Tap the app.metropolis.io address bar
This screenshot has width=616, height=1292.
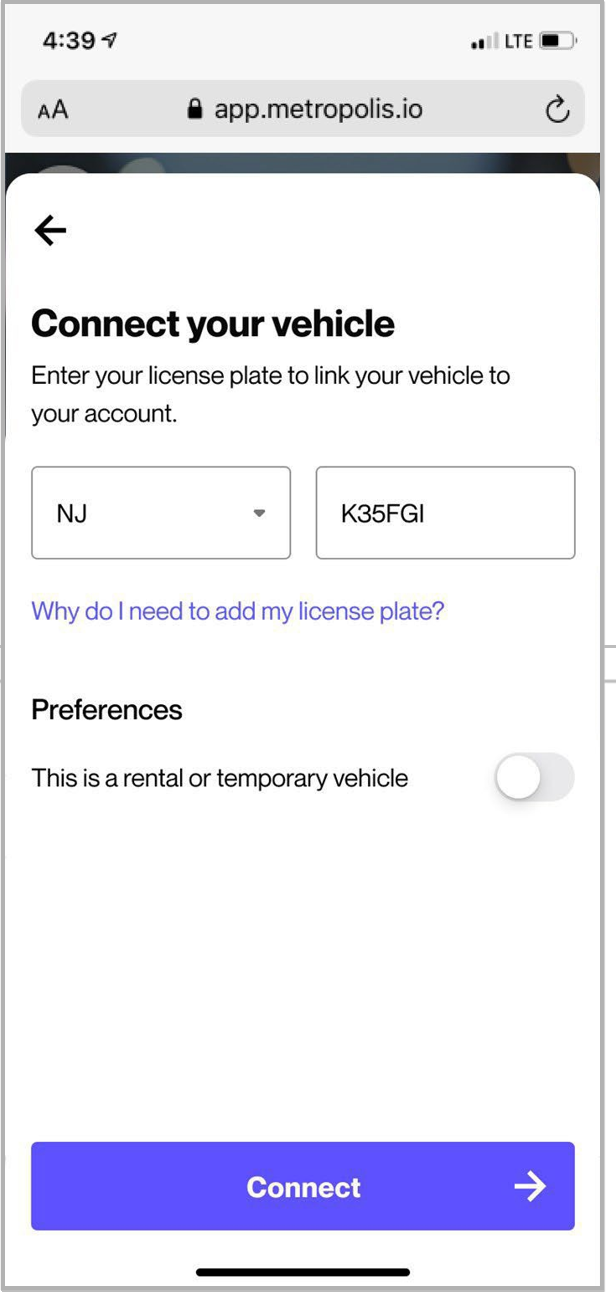pos(305,109)
